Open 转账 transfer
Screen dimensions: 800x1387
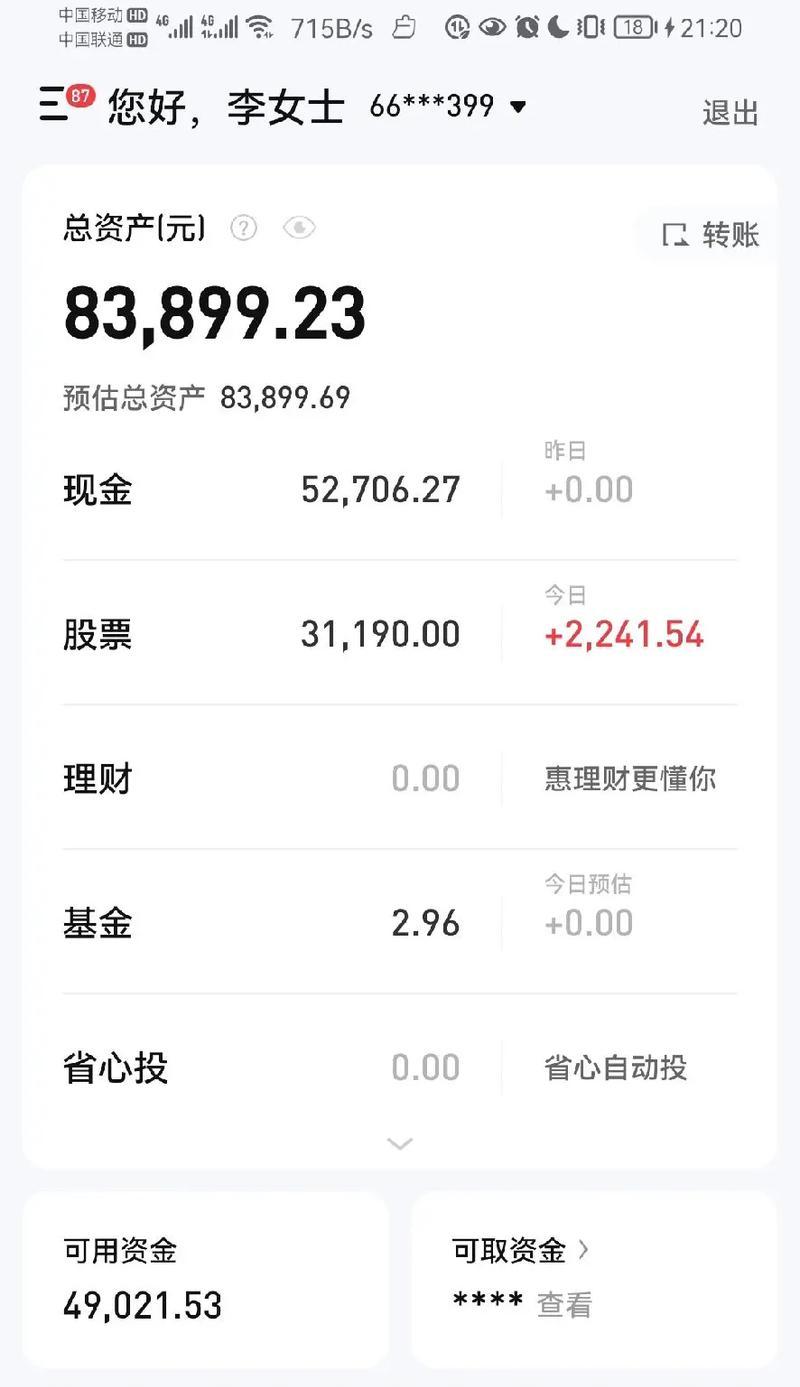(710, 235)
